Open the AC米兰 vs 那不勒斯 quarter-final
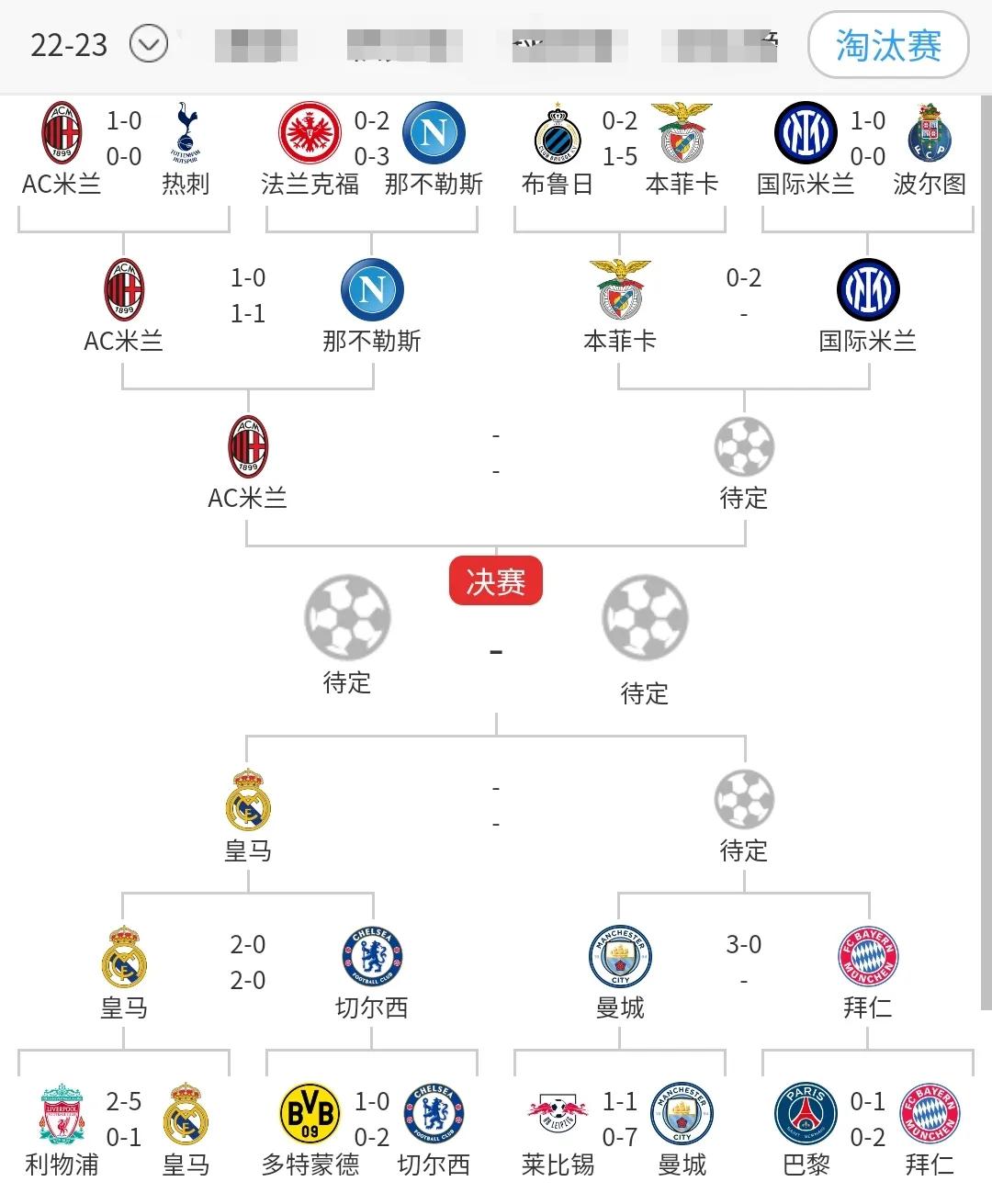 248,296
